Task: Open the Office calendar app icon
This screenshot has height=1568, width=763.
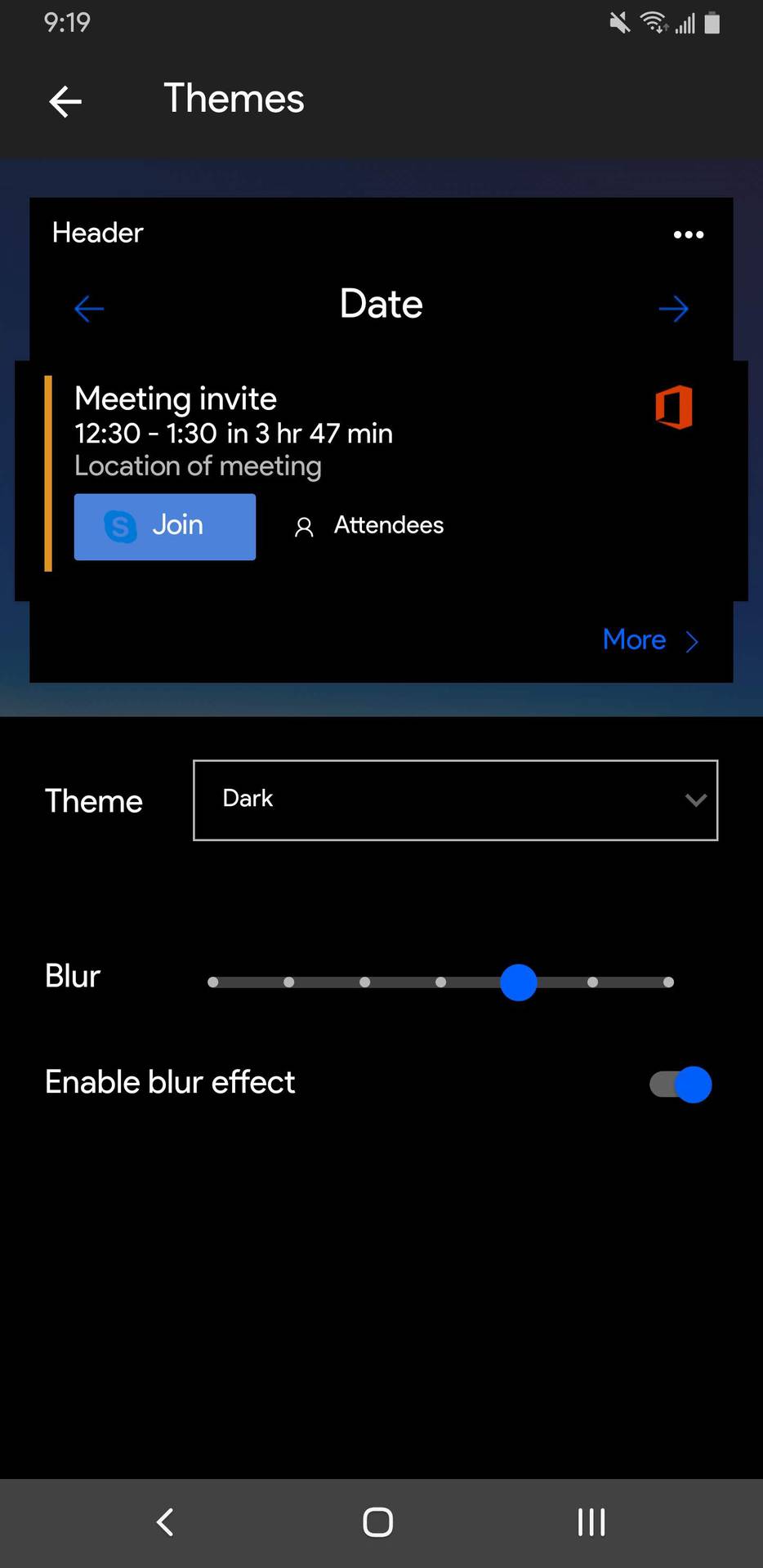Action: [672, 408]
